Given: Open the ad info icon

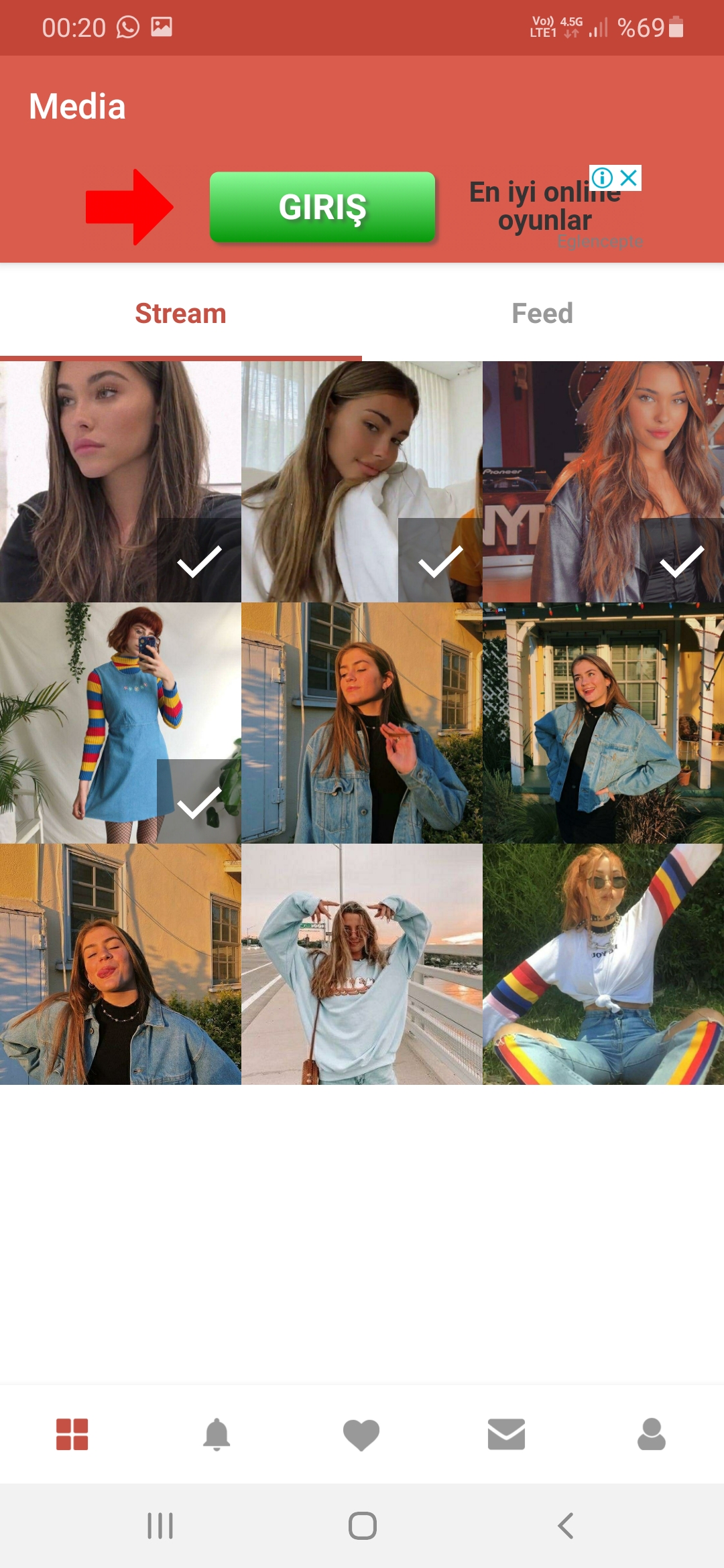Looking at the screenshot, I should point(602,178).
